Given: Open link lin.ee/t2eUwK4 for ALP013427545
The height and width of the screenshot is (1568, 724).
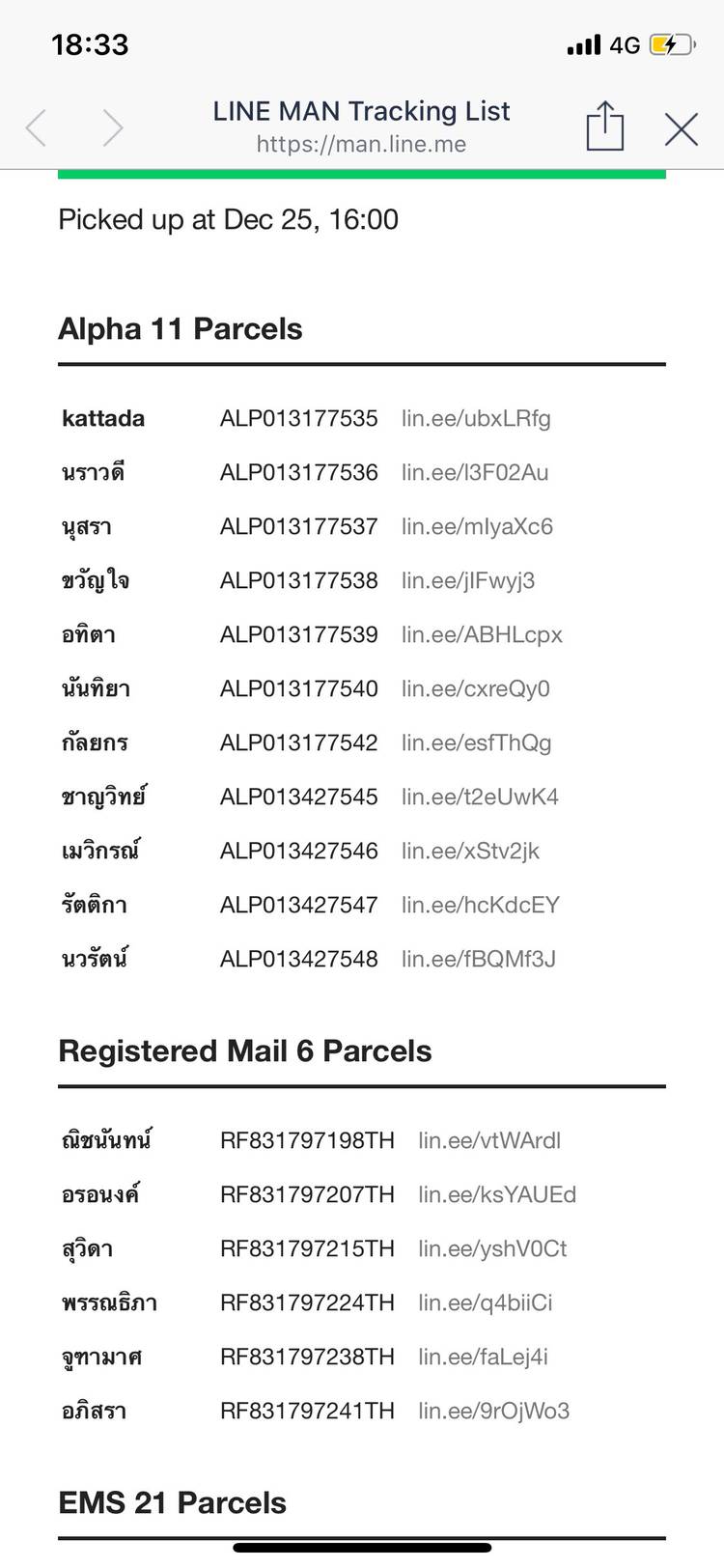Looking at the screenshot, I should 480,797.
